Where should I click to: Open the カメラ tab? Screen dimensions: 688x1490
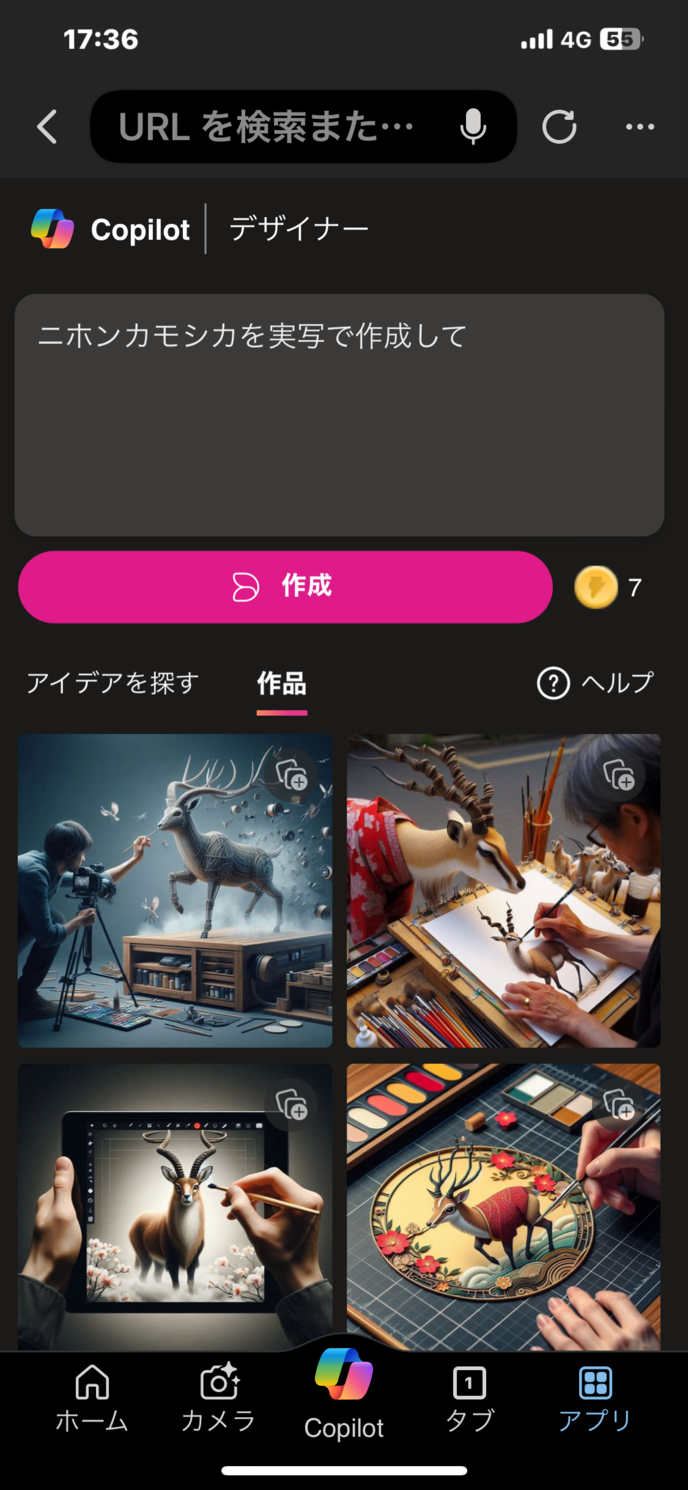218,1399
